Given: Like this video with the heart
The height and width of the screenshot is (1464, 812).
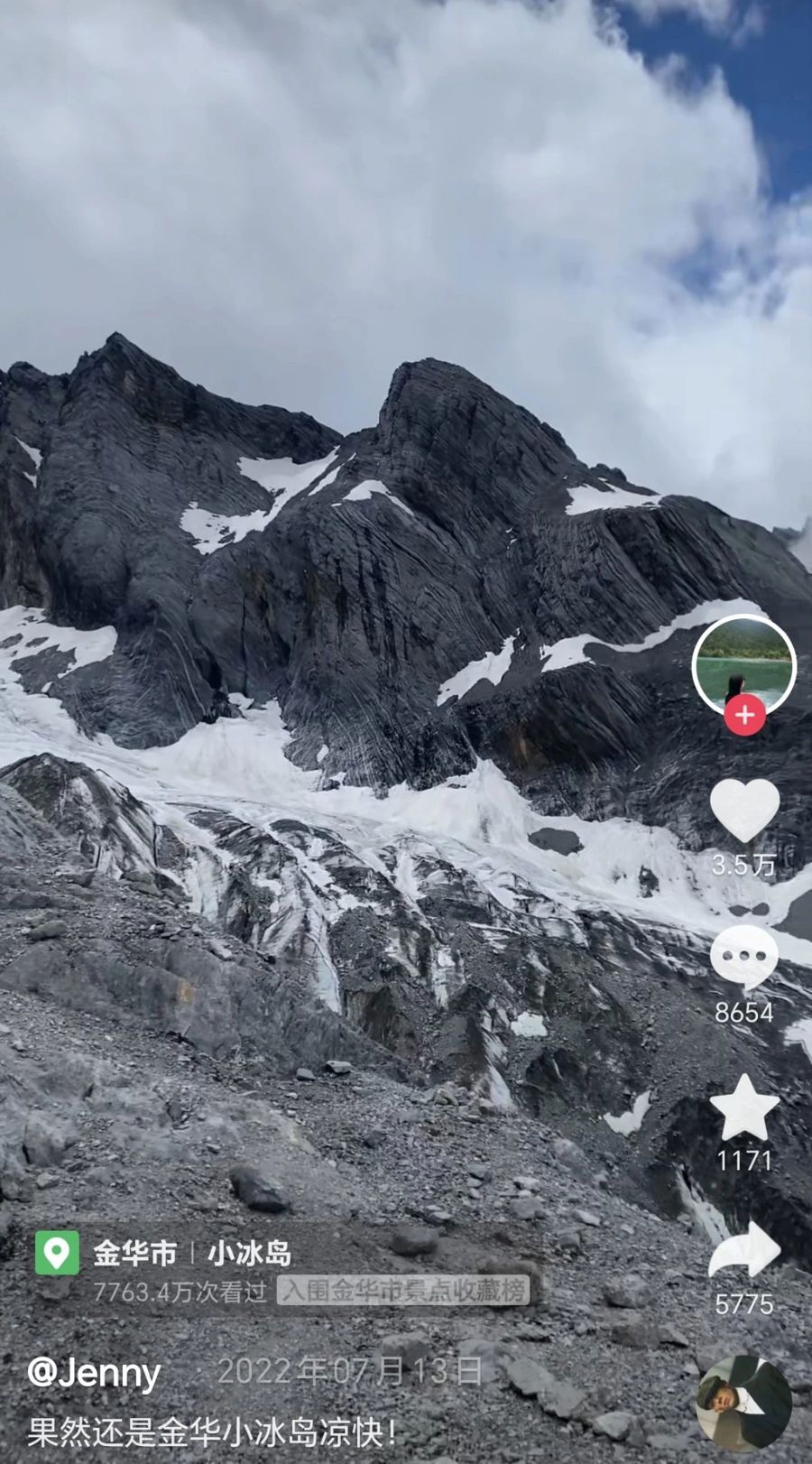Looking at the screenshot, I should click(x=744, y=810).
